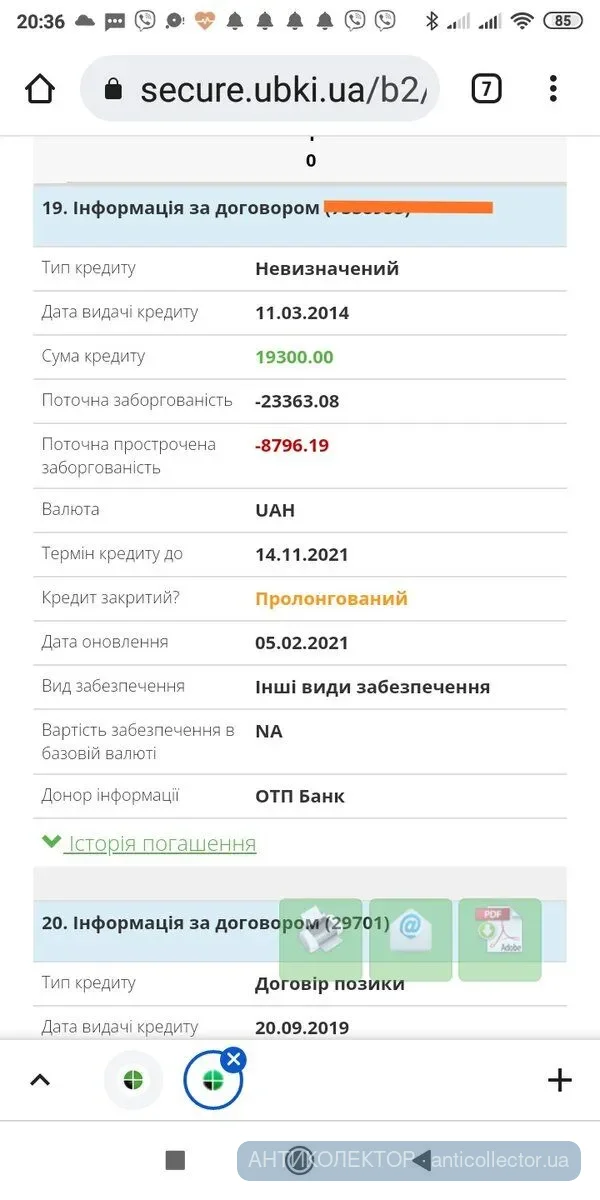Viewport: 600px width, 1200px height.
Task: Open the tab switcher showing 7 tabs
Action: tap(486, 89)
